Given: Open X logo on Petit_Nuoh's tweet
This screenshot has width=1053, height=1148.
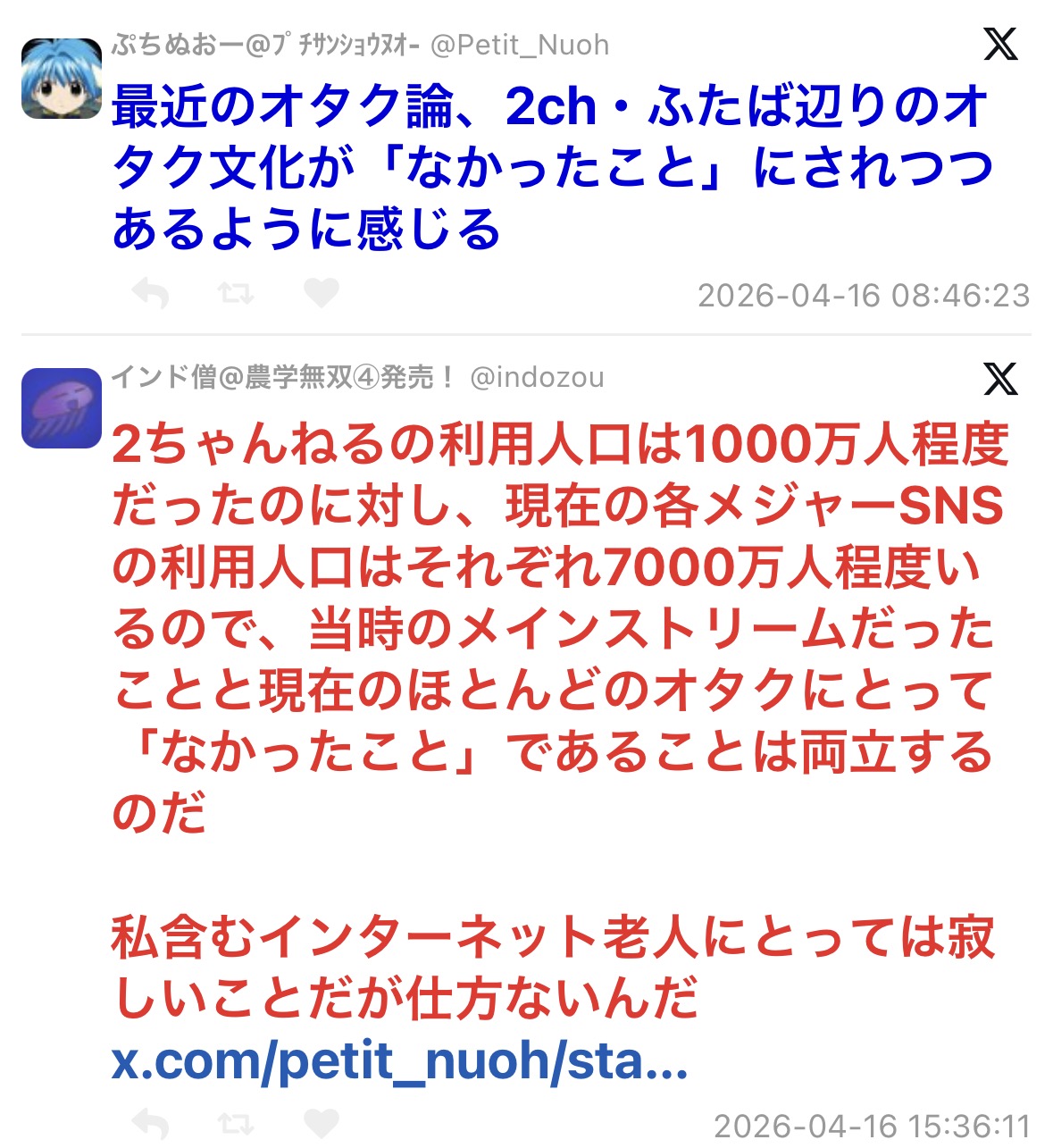Looking at the screenshot, I should click(1000, 44).
